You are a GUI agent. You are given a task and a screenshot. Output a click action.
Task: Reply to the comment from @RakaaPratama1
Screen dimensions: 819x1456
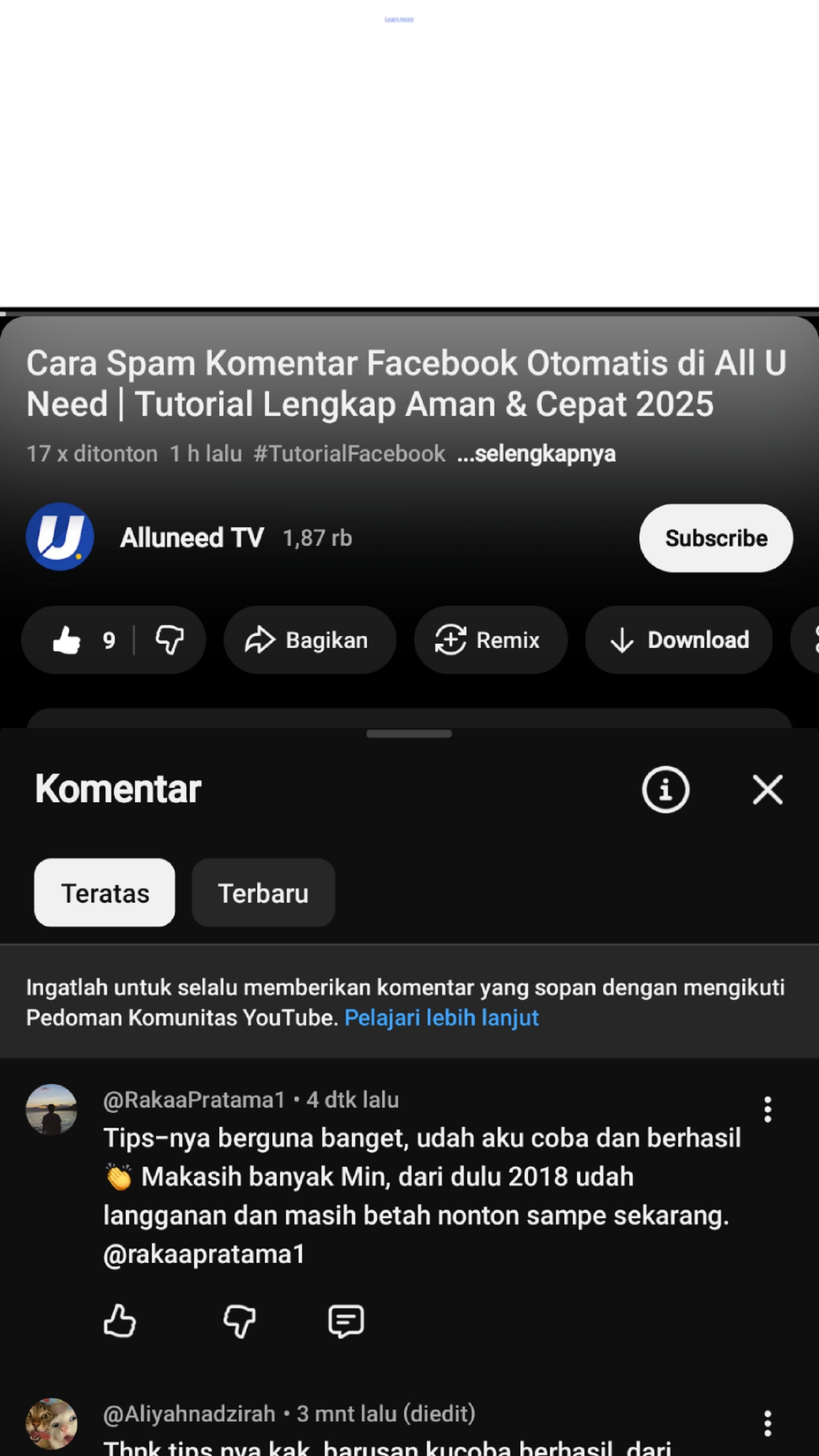click(346, 1321)
